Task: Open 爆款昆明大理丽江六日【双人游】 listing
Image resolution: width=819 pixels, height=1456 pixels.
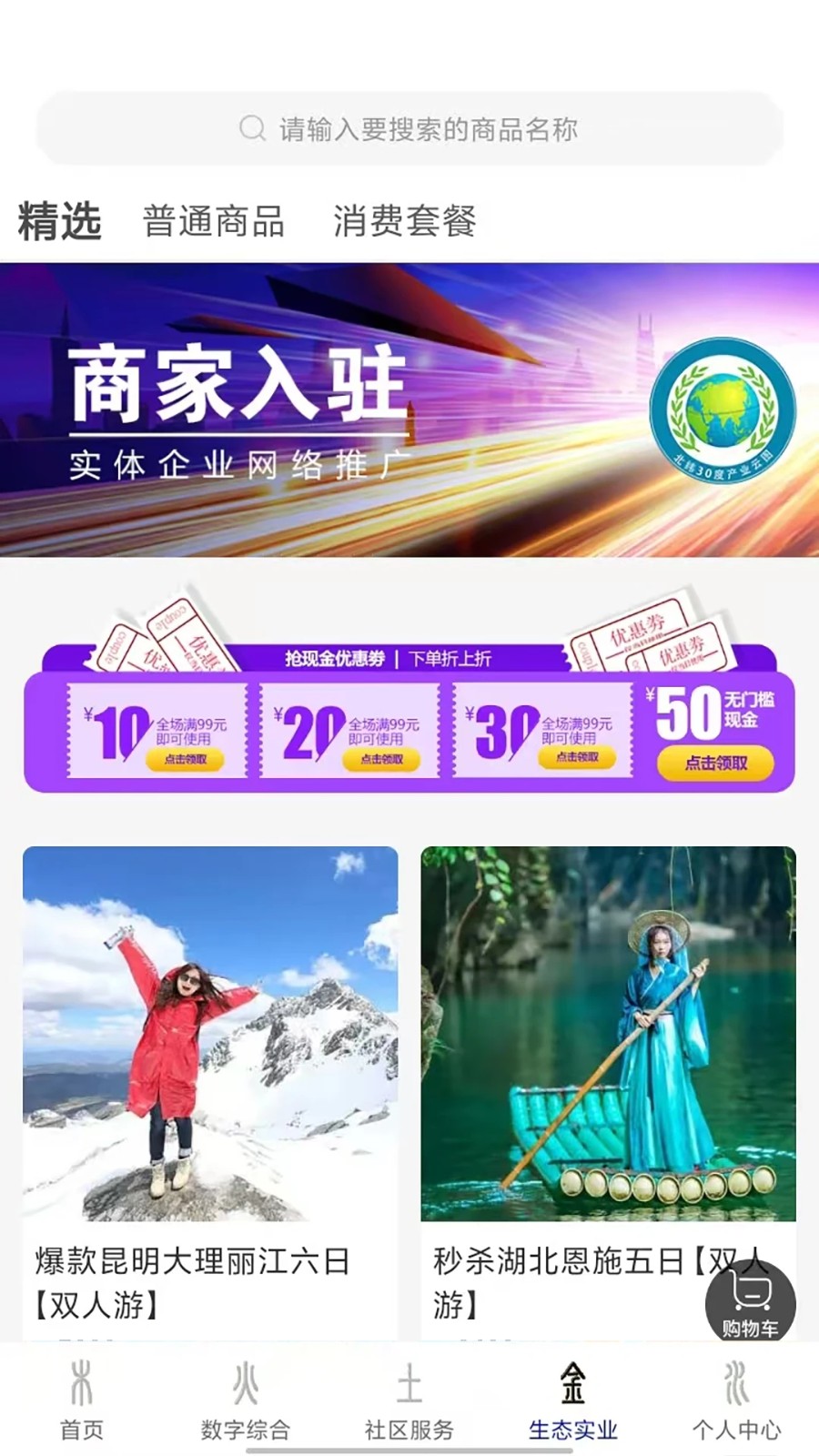Action: click(209, 1283)
